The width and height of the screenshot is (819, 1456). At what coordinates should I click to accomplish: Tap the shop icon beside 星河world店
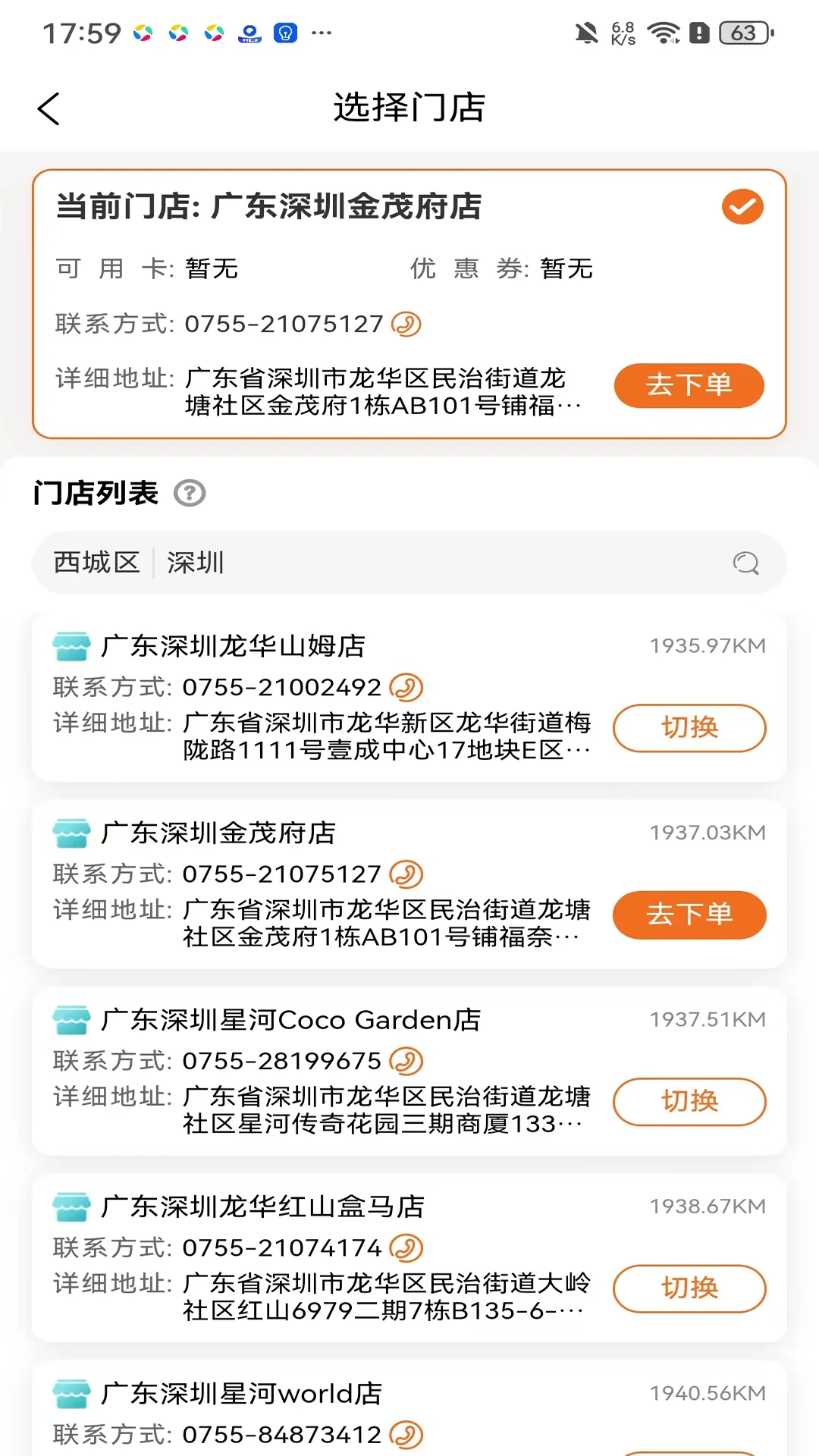tap(71, 1392)
